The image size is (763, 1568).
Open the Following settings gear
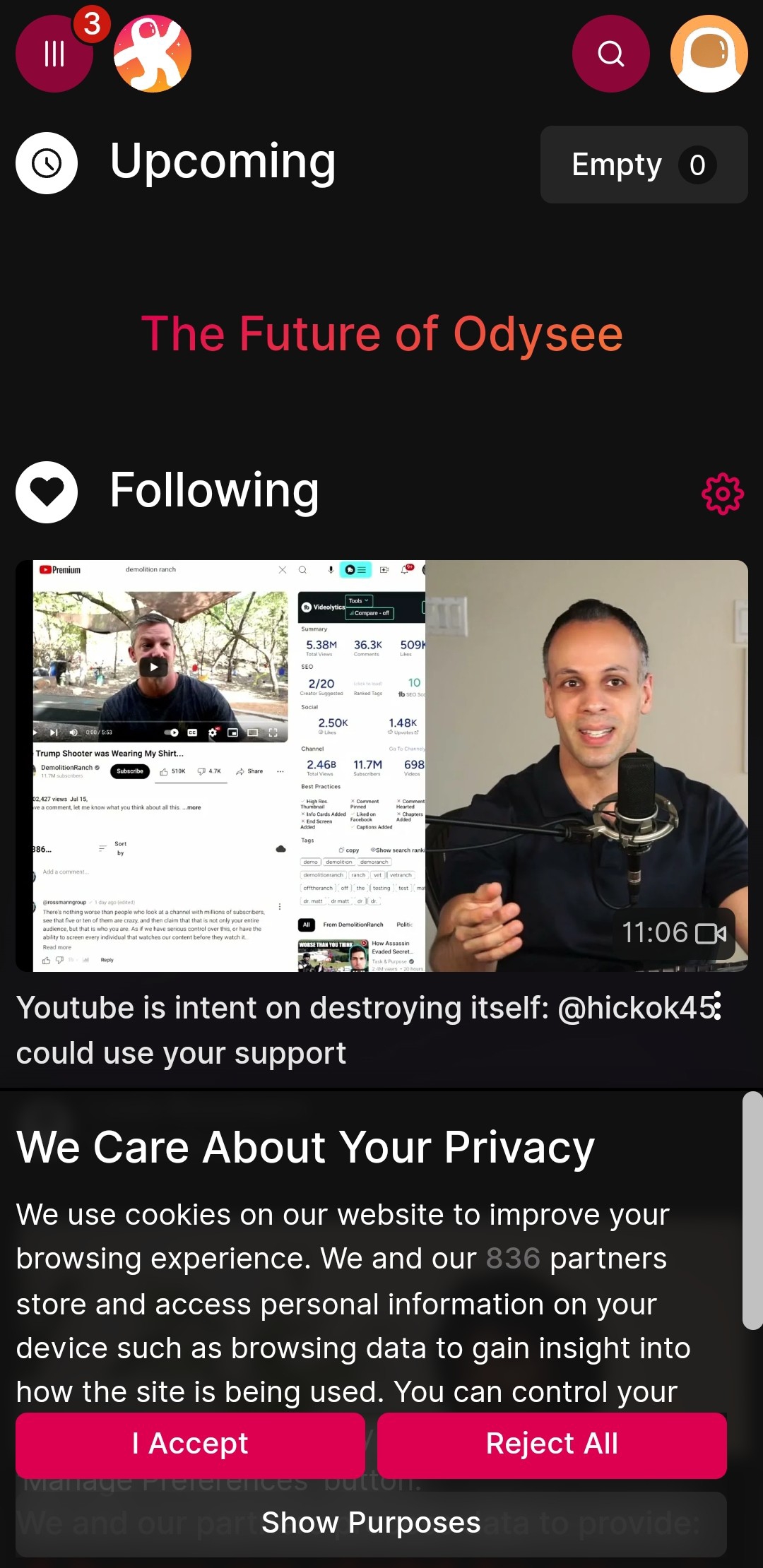(722, 494)
